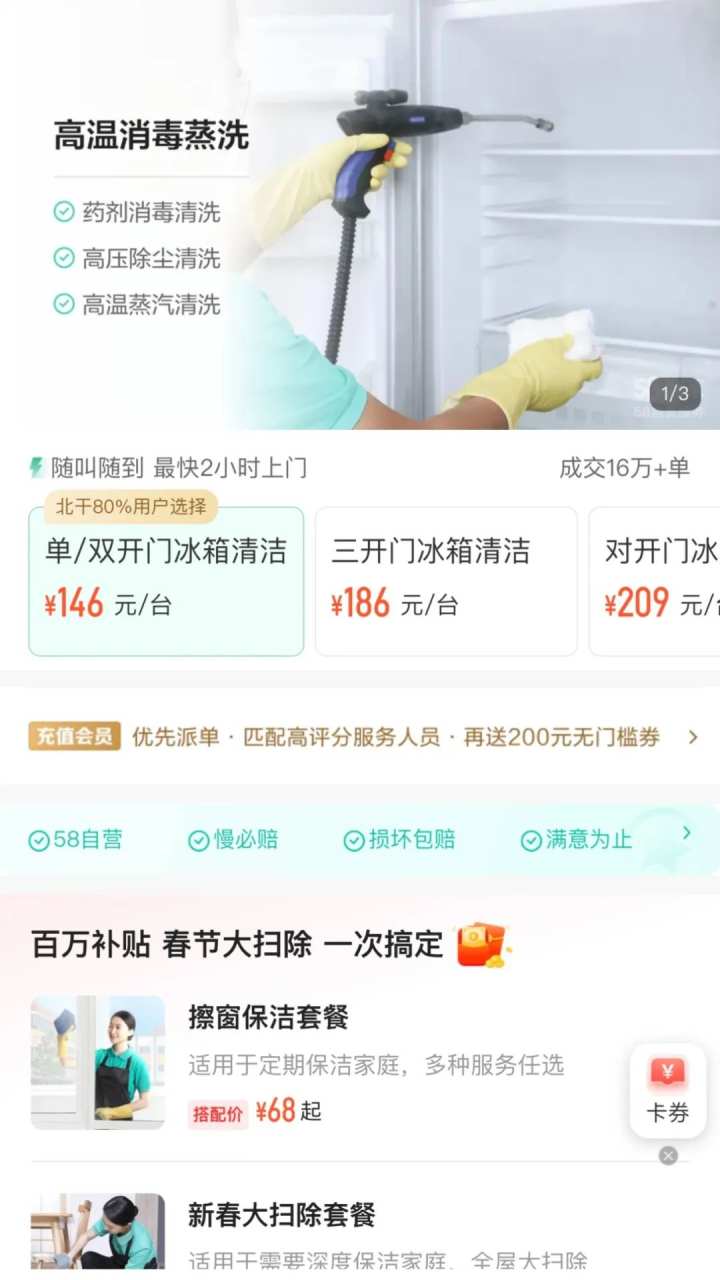Open the 卡券 coupon button
The height and width of the screenshot is (1280, 720).
[668, 1090]
